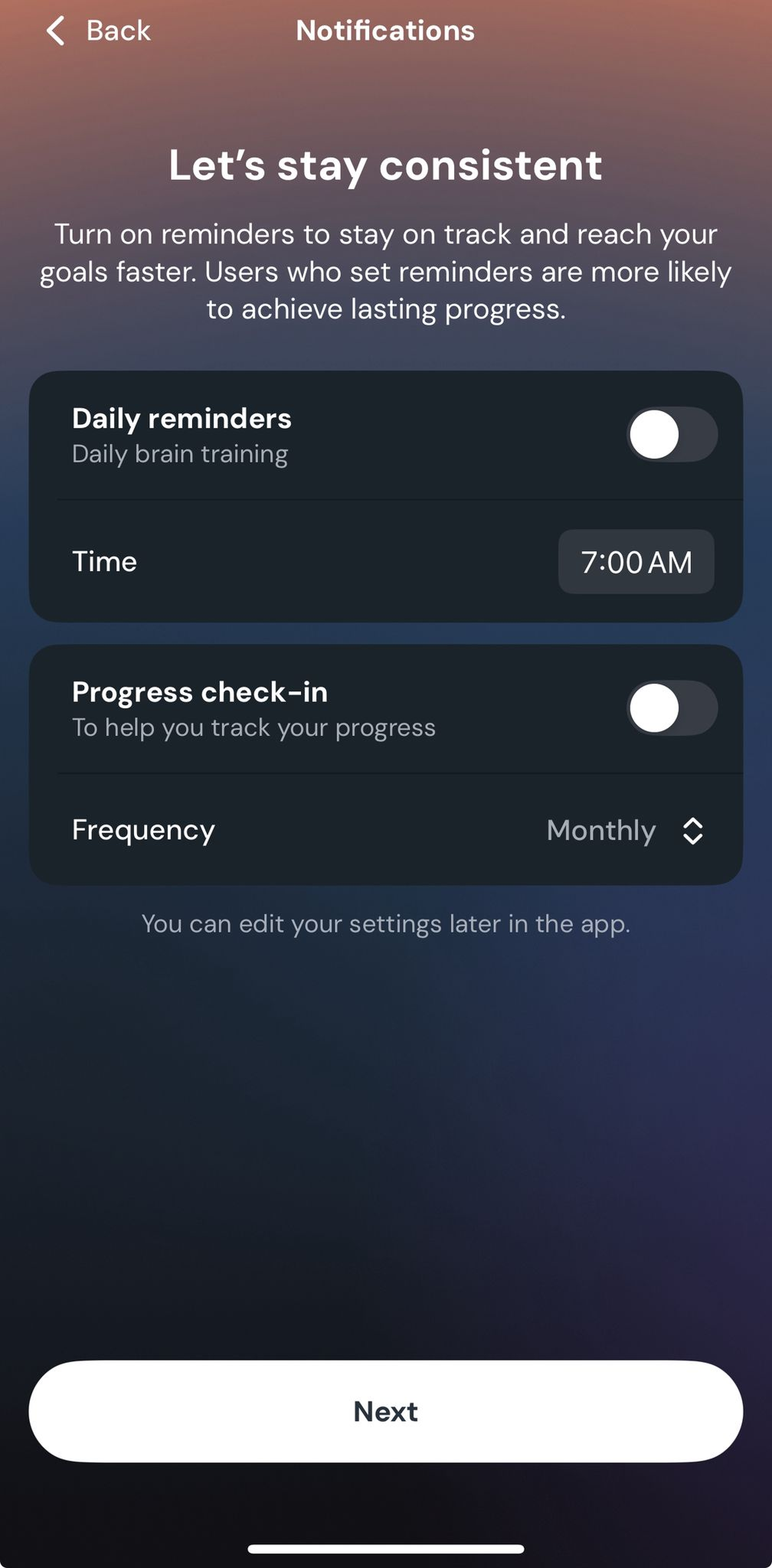Continue with the Next button
The image size is (772, 1568).
386,1411
